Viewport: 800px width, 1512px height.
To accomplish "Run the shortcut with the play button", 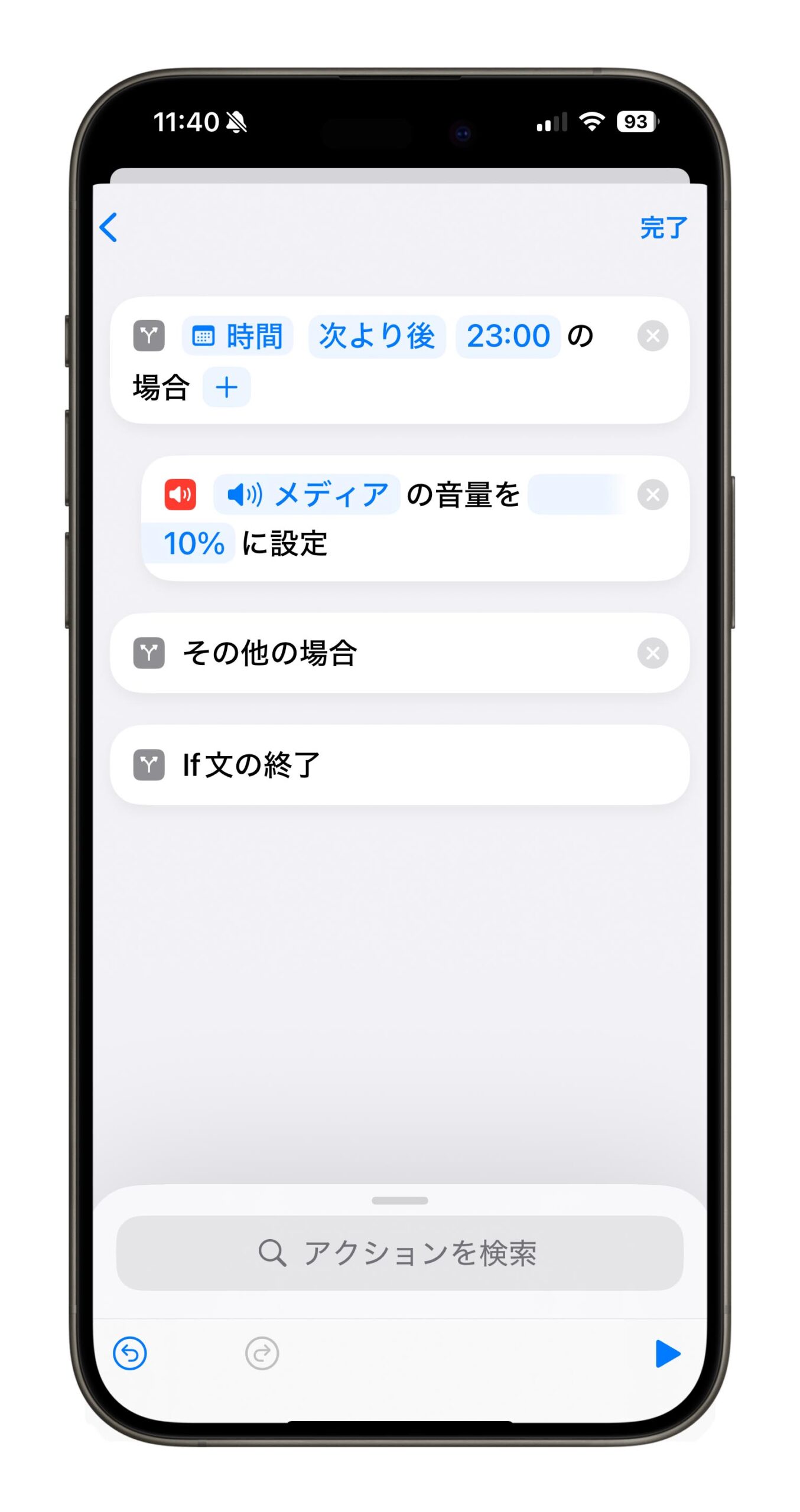I will pos(667,1353).
